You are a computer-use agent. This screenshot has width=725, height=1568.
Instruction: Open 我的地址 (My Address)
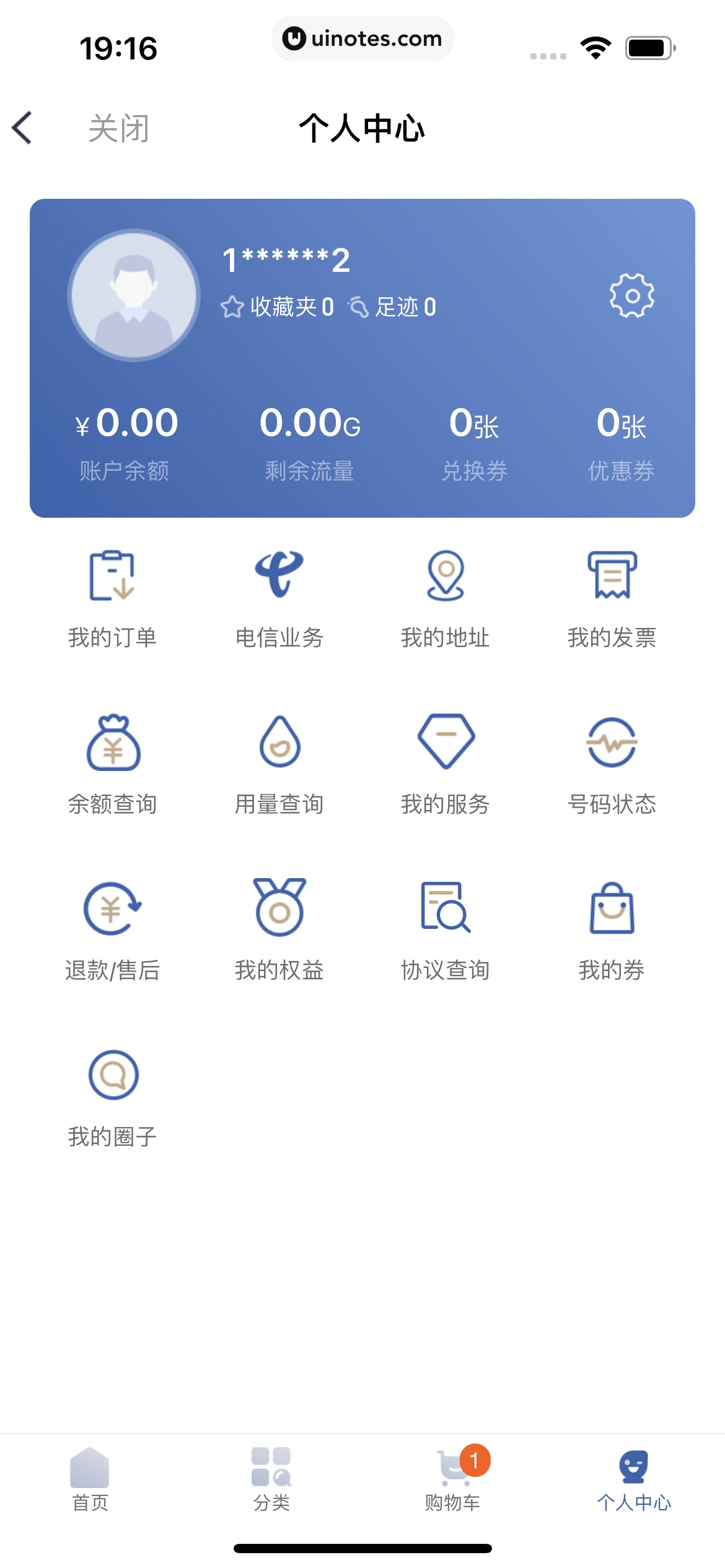(x=446, y=595)
